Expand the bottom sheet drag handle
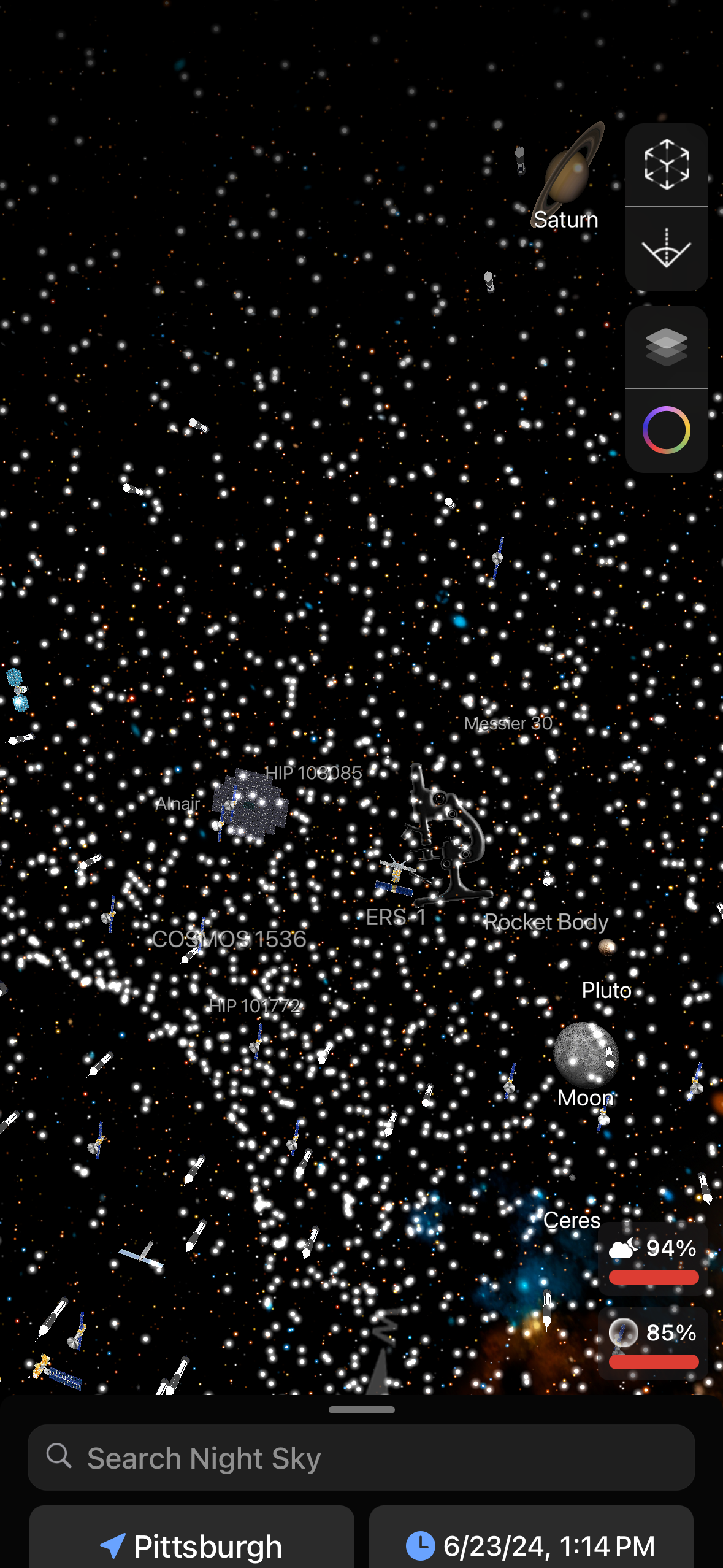The width and height of the screenshot is (723, 1568). (361, 1410)
